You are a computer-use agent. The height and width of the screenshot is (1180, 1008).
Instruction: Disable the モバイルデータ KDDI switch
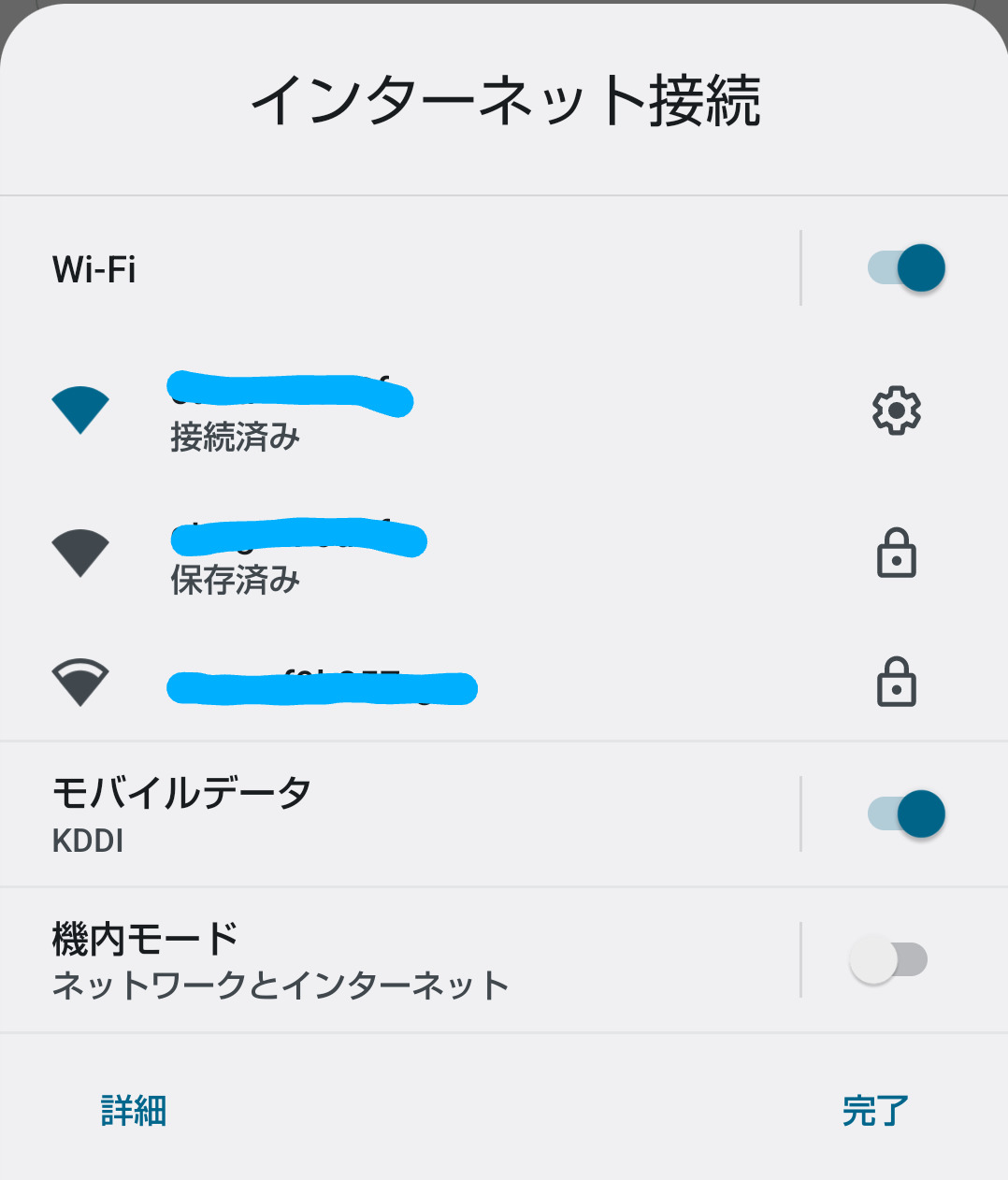click(x=905, y=813)
